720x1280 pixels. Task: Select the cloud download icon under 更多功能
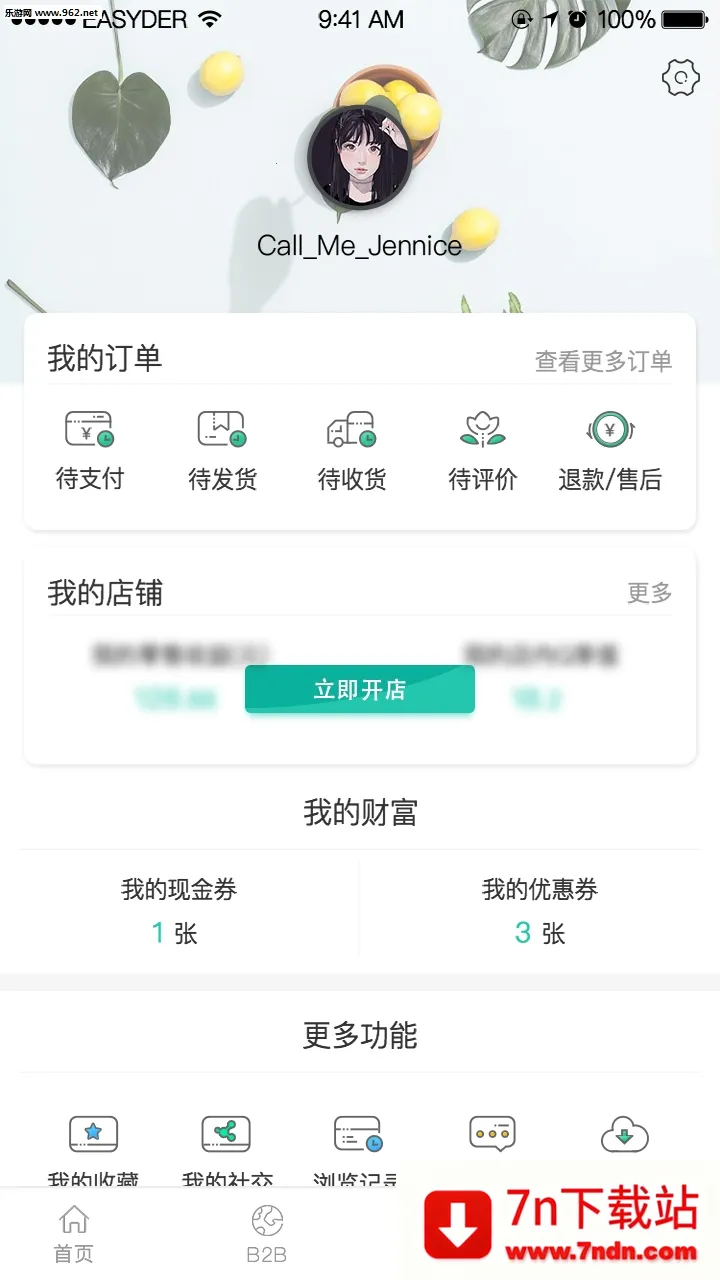pyautogui.click(x=625, y=1135)
